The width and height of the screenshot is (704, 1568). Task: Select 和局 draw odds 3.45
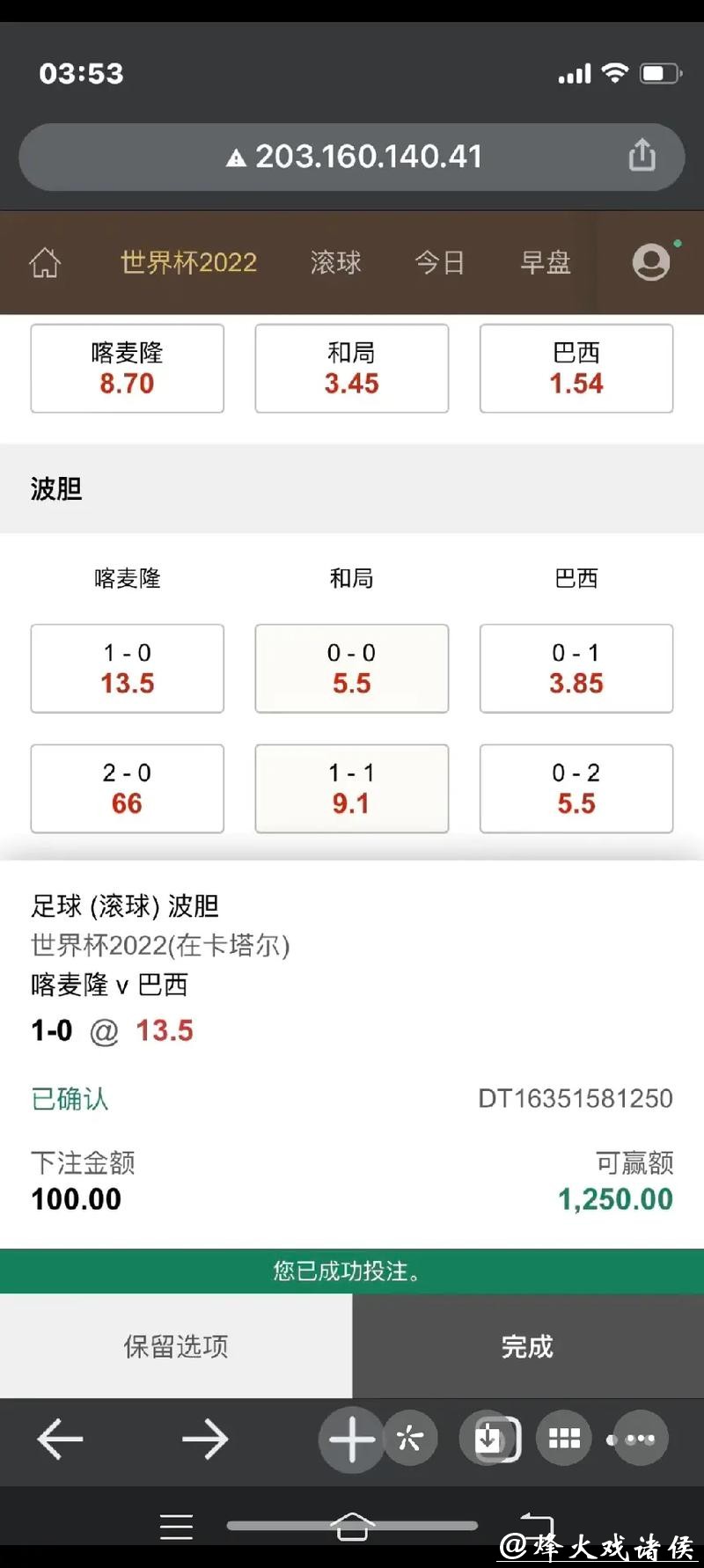[352, 369]
